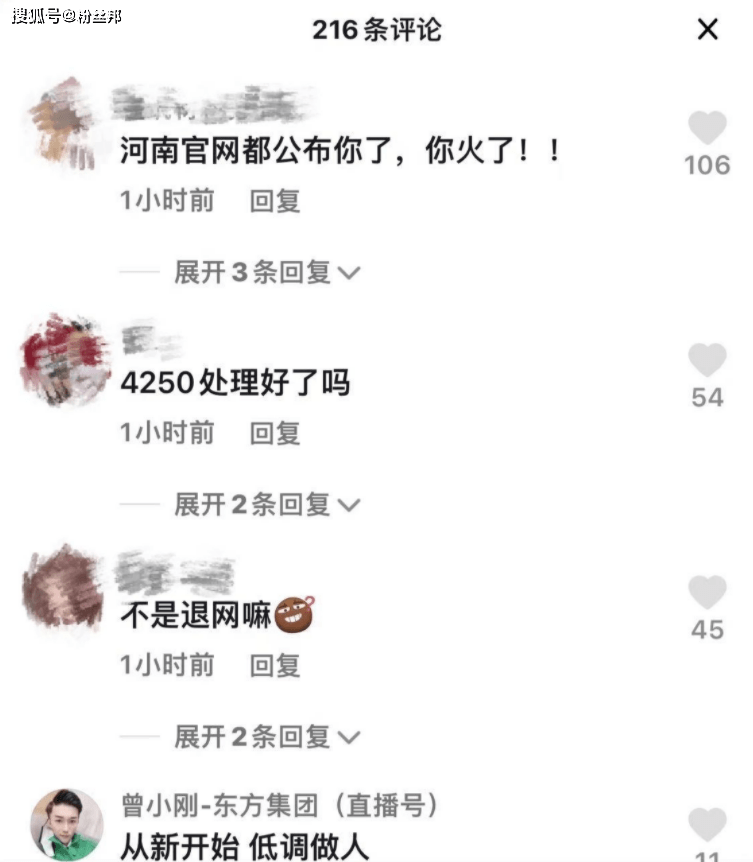Like the comment 4250处理好了吗
753x862 pixels.
[x=707, y=361]
